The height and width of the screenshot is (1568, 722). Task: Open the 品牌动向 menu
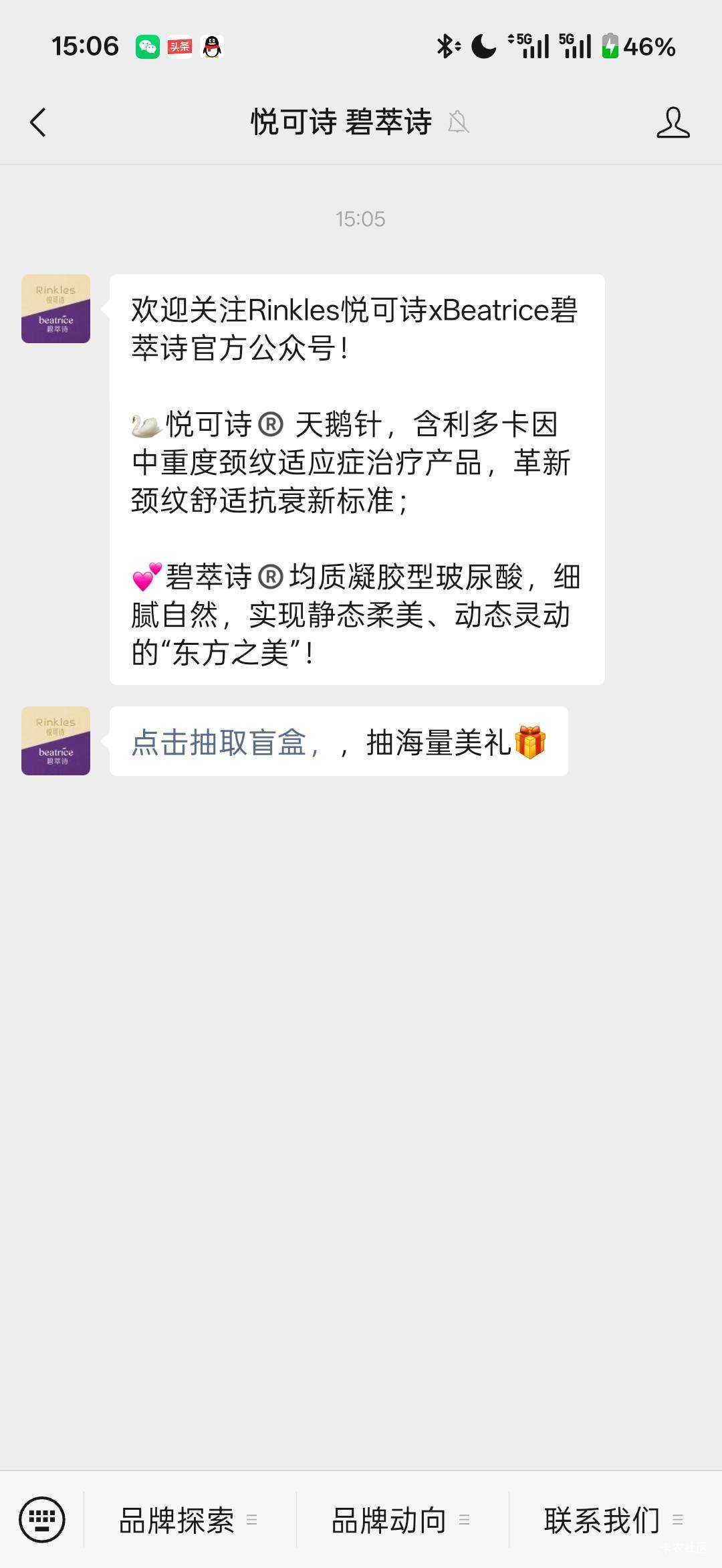point(400,1520)
